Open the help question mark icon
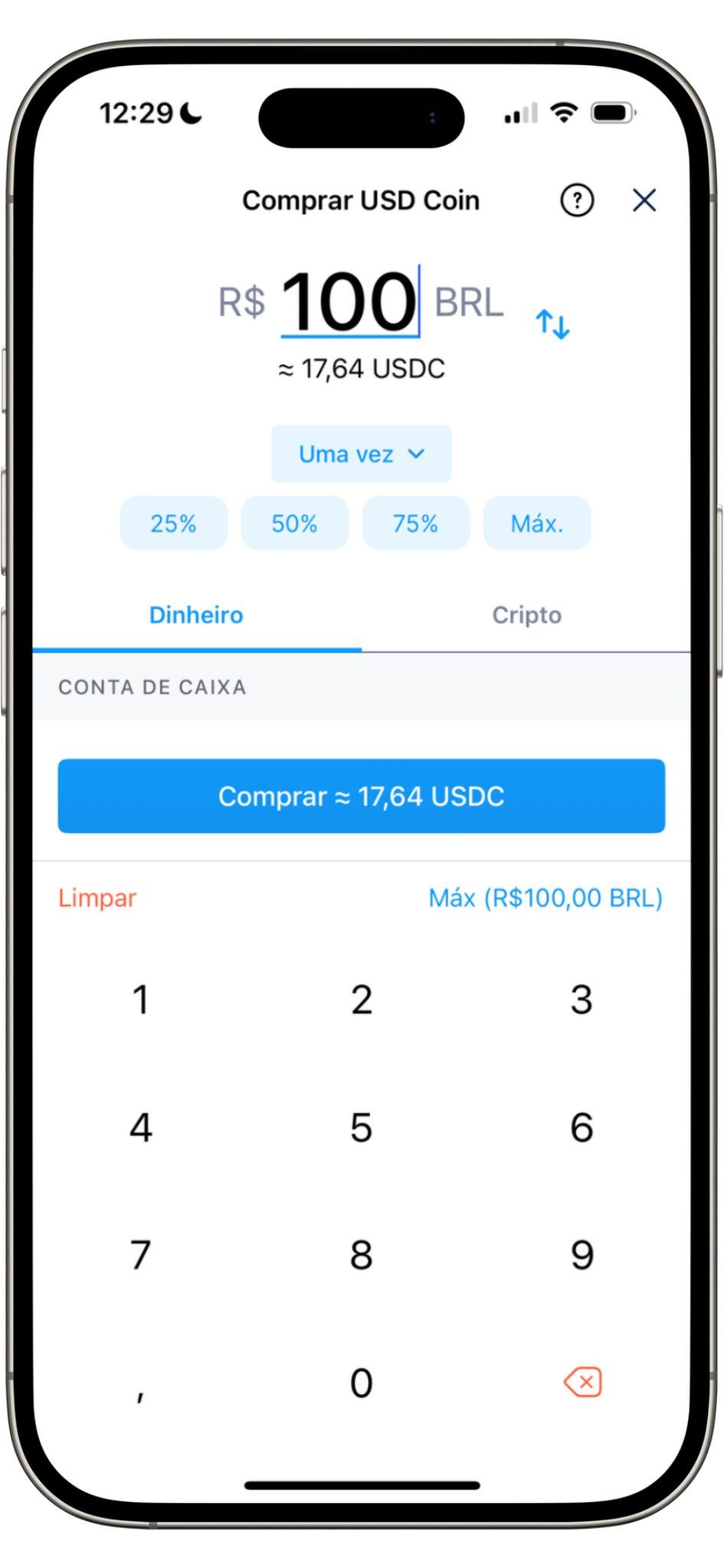724x1568 pixels. point(576,201)
